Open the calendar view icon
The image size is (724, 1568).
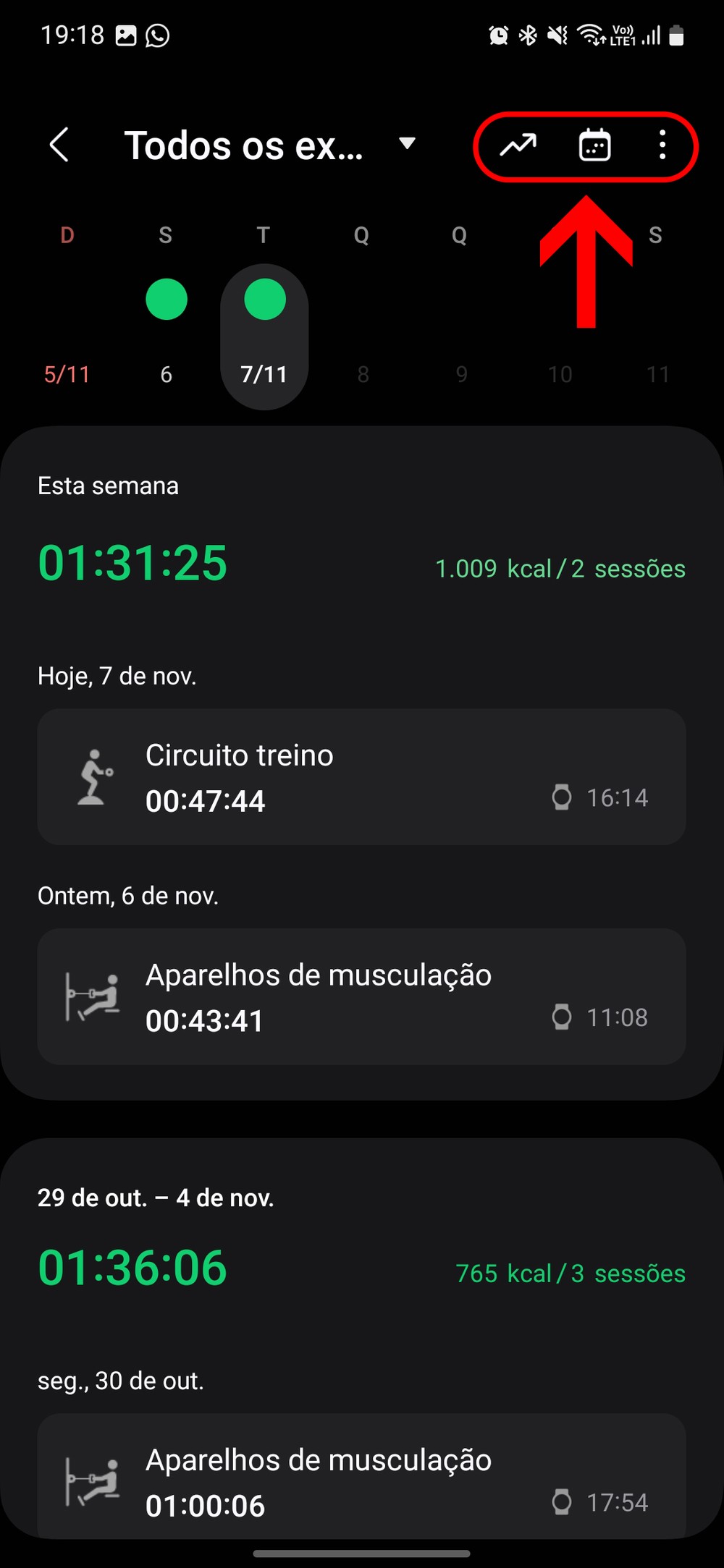(x=594, y=145)
